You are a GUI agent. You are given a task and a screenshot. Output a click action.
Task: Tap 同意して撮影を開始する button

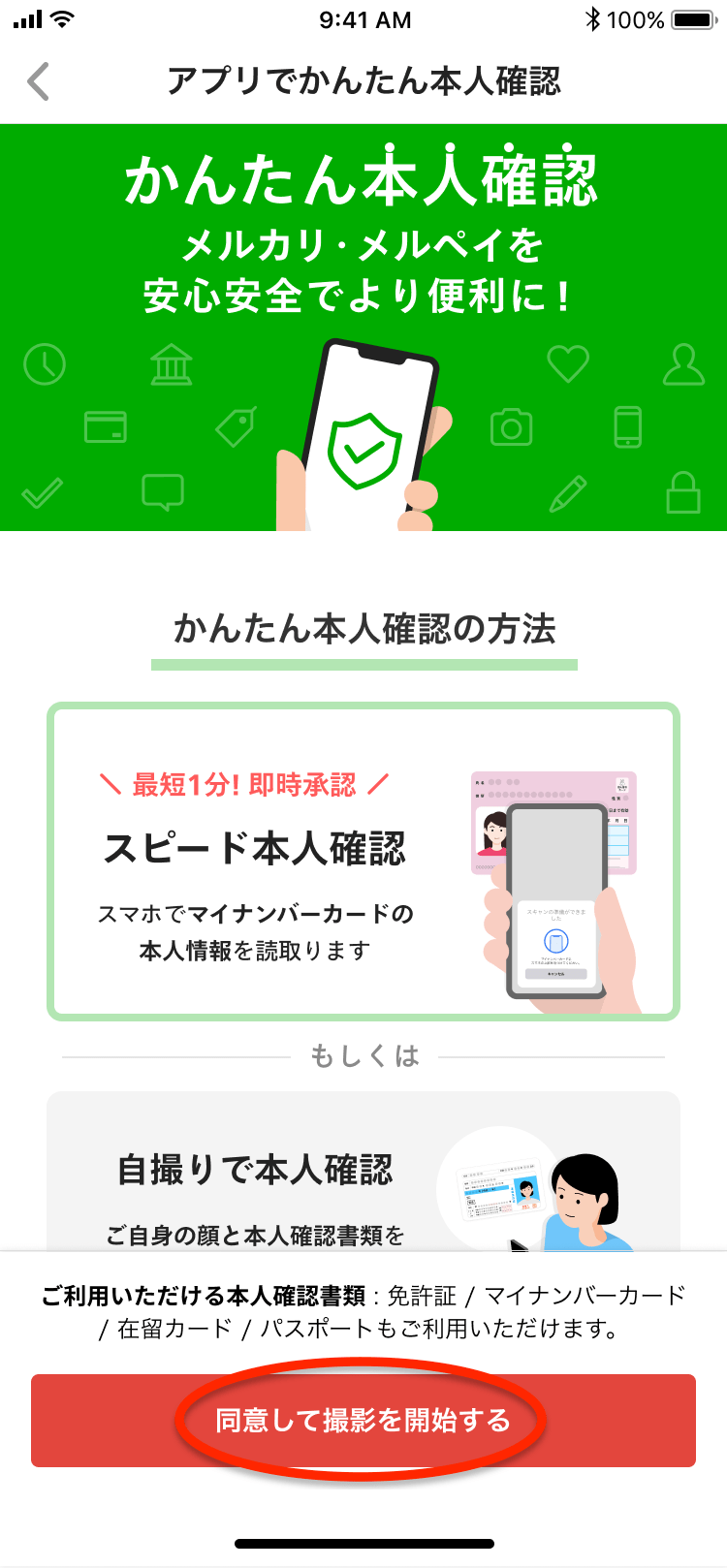coord(363,1420)
